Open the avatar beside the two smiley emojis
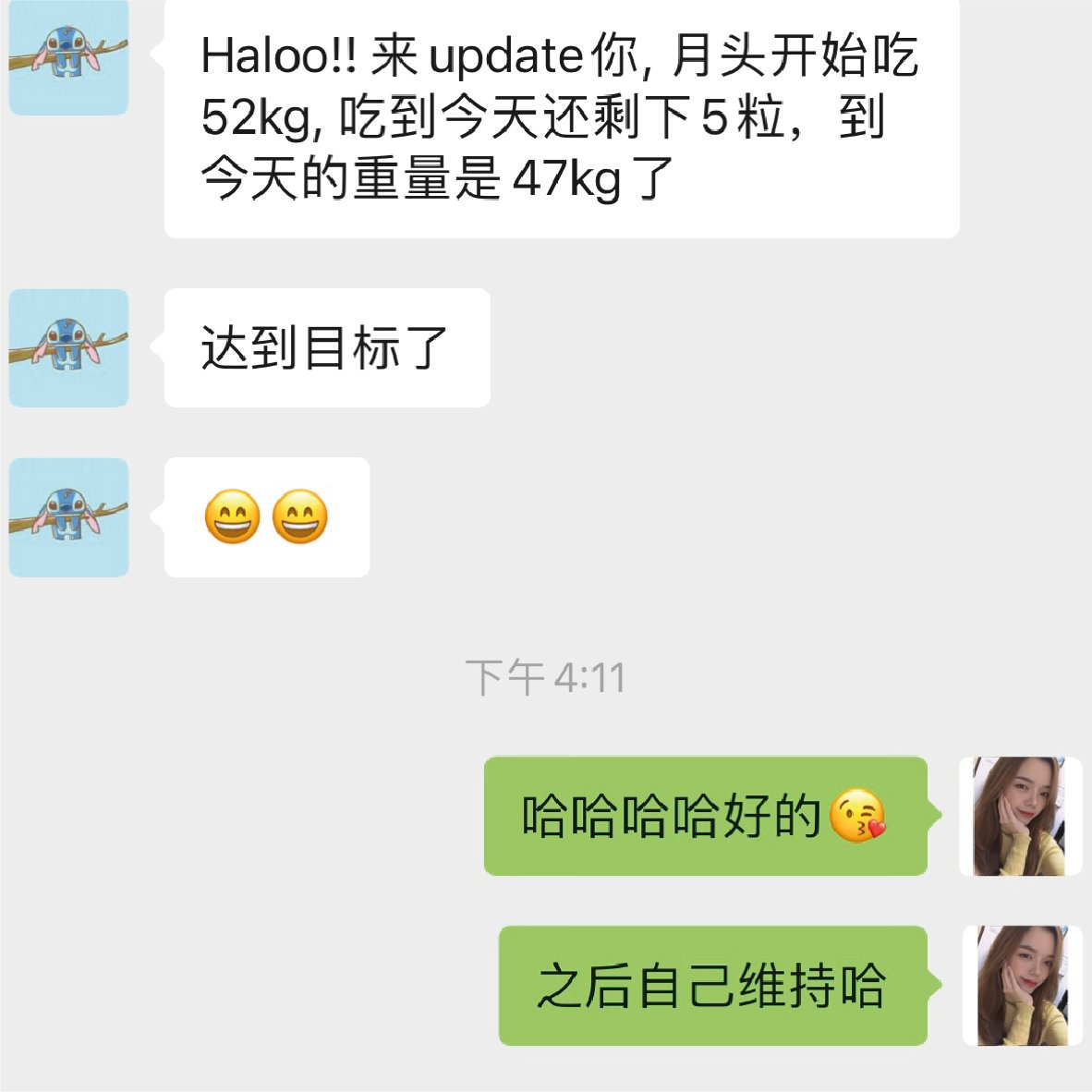 pos(68,517)
